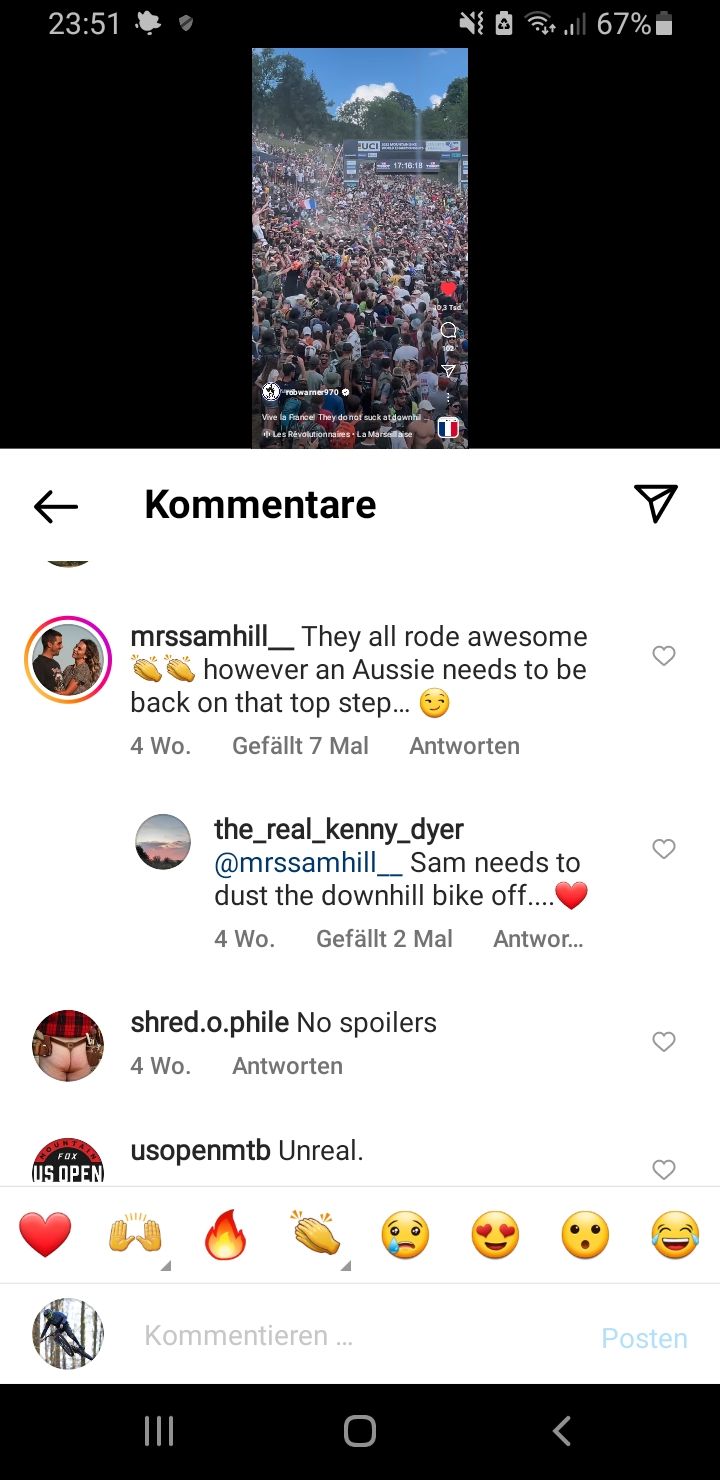Add the crying face emoji
Image resolution: width=720 pixels, height=1480 pixels.
pos(405,1235)
